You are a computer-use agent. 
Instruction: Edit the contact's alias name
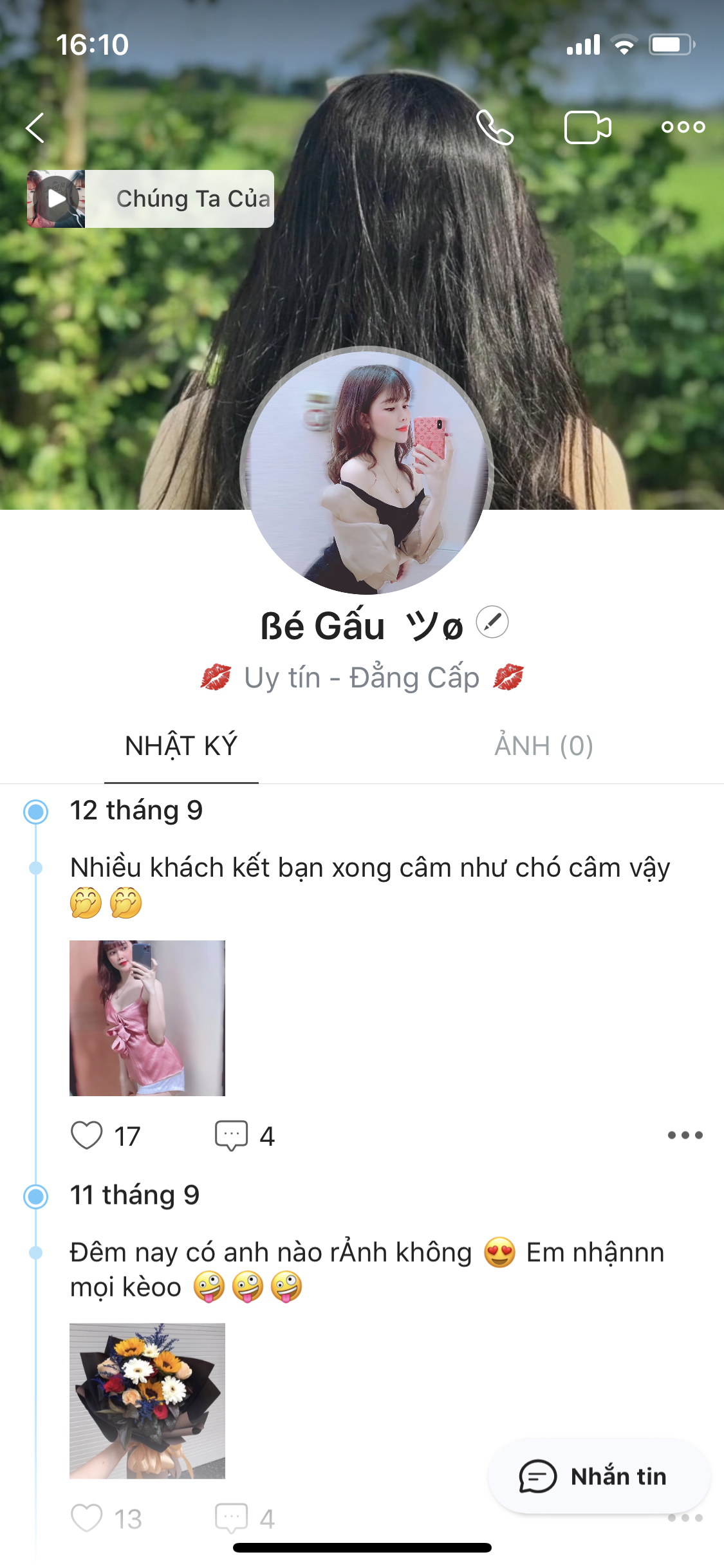coord(492,622)
